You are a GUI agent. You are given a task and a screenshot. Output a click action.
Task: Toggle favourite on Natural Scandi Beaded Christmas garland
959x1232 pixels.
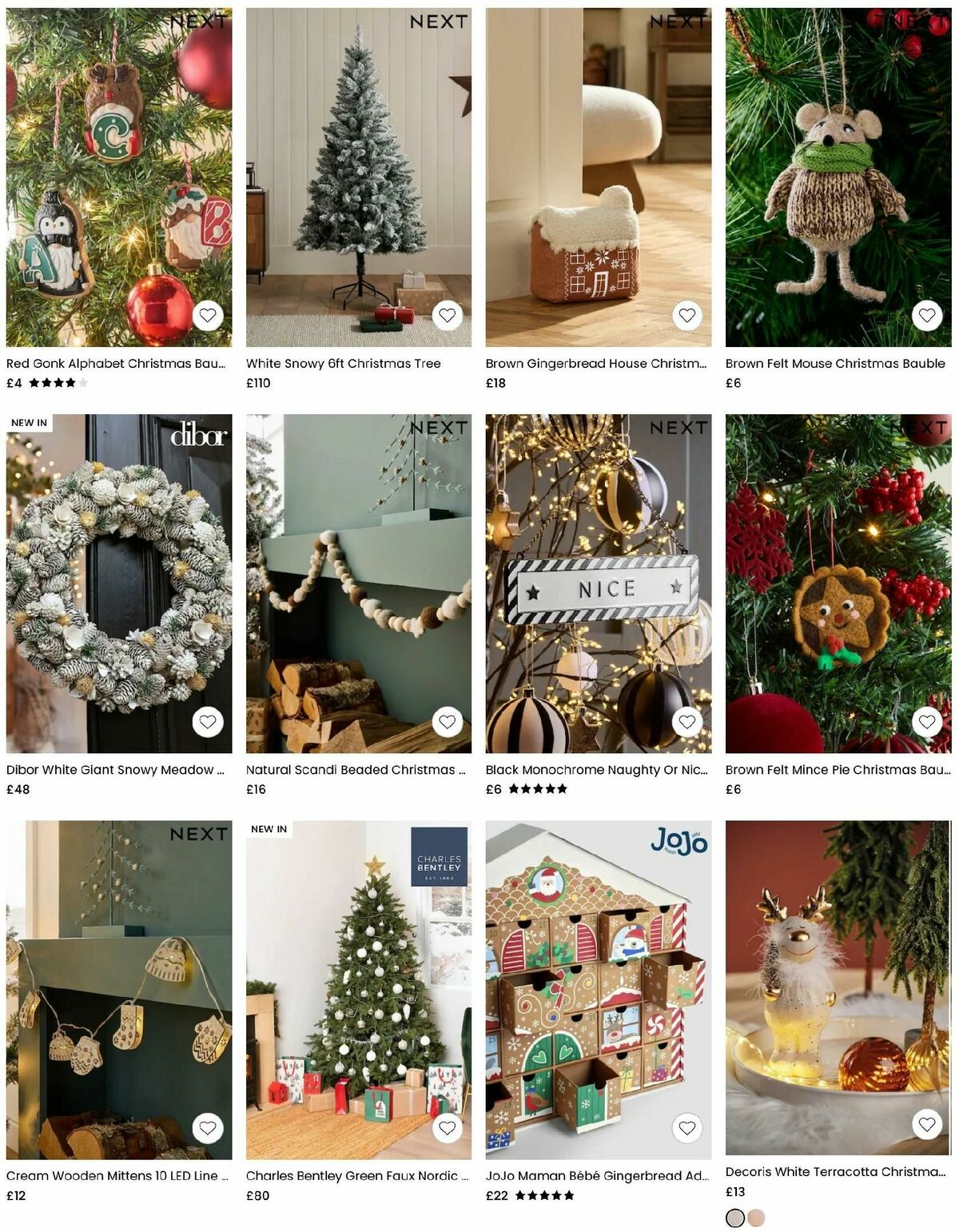click(448, 722)
